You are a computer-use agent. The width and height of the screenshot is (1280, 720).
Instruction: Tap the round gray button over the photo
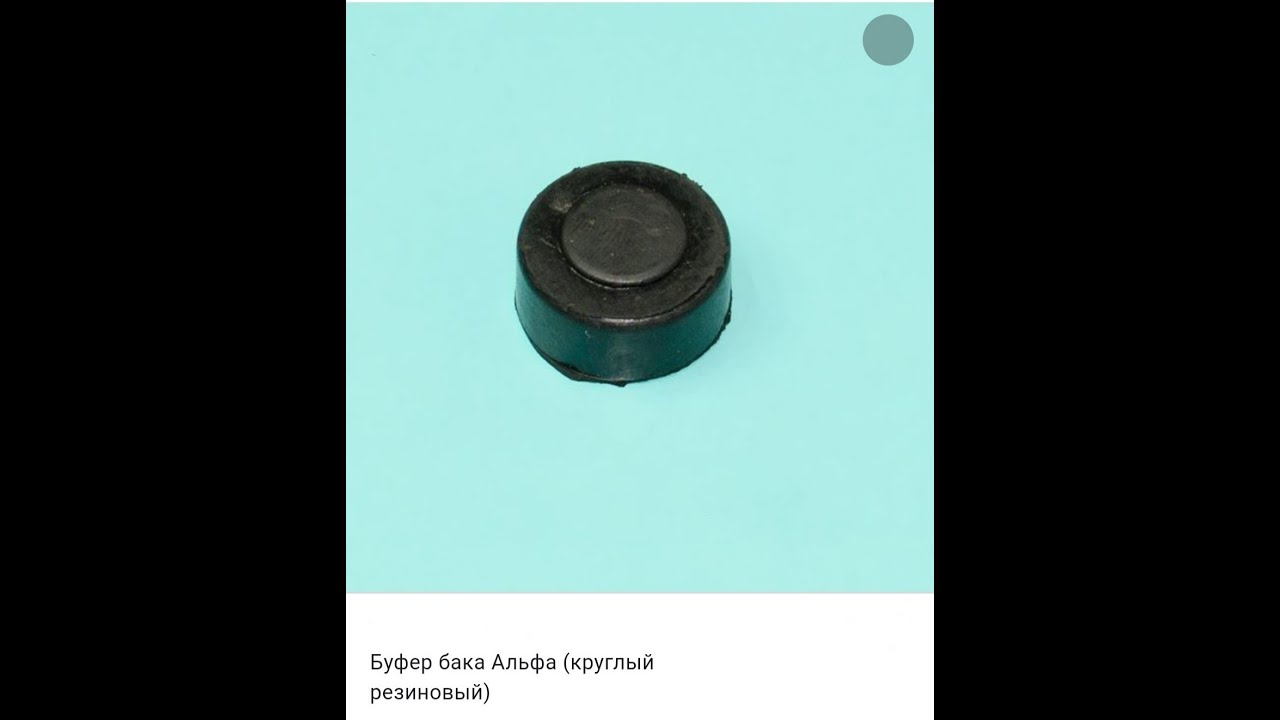888,40
